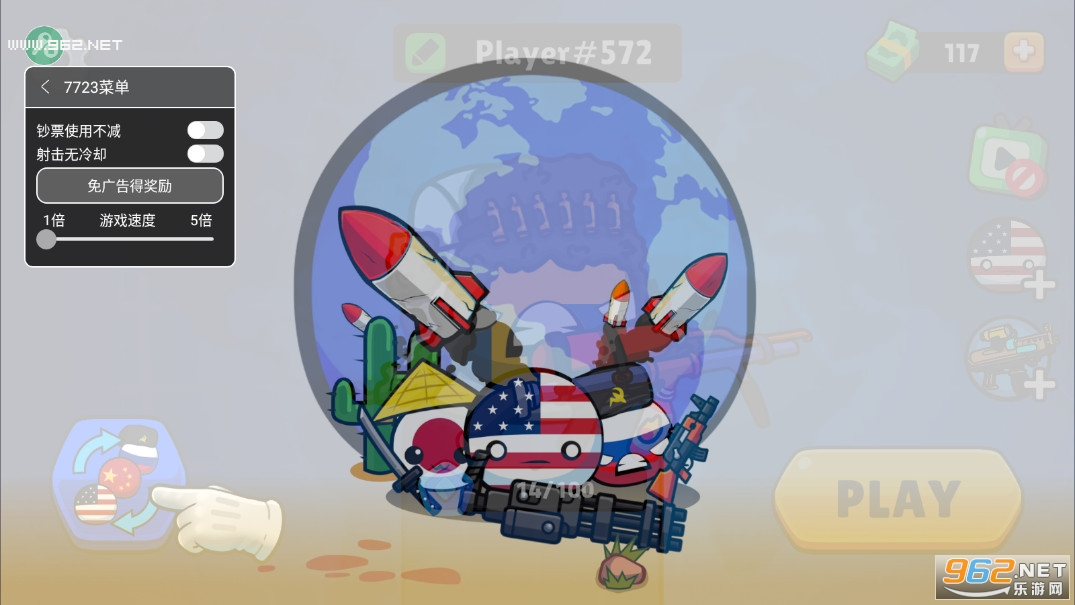Viewport: 1075px width, 605px height.
Task: Add a new weapon with the gun icon
Action: tap(1010, 357)
